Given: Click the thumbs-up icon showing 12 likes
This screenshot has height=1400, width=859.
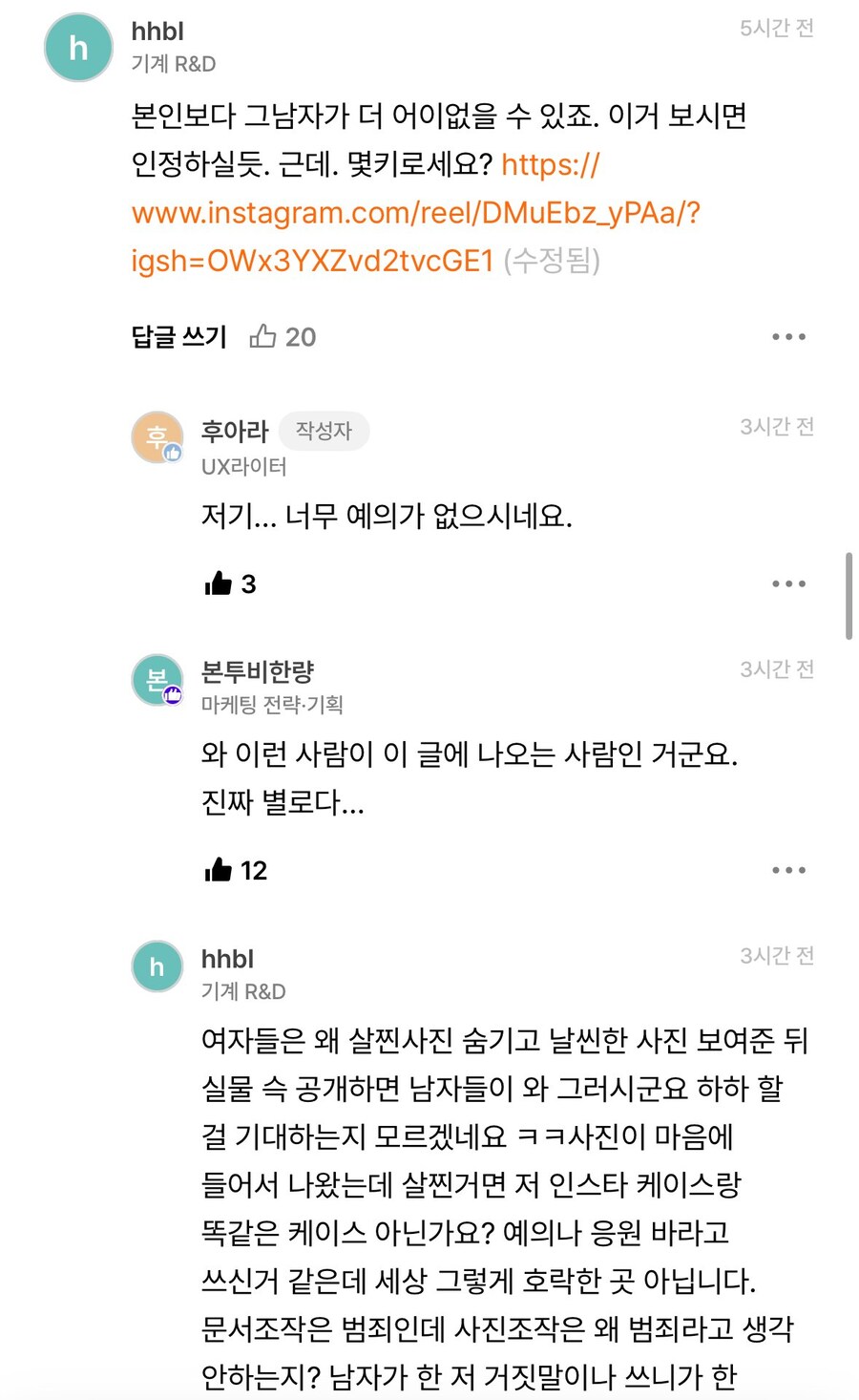Looking at the screenshot, I should tap(218, 869).
